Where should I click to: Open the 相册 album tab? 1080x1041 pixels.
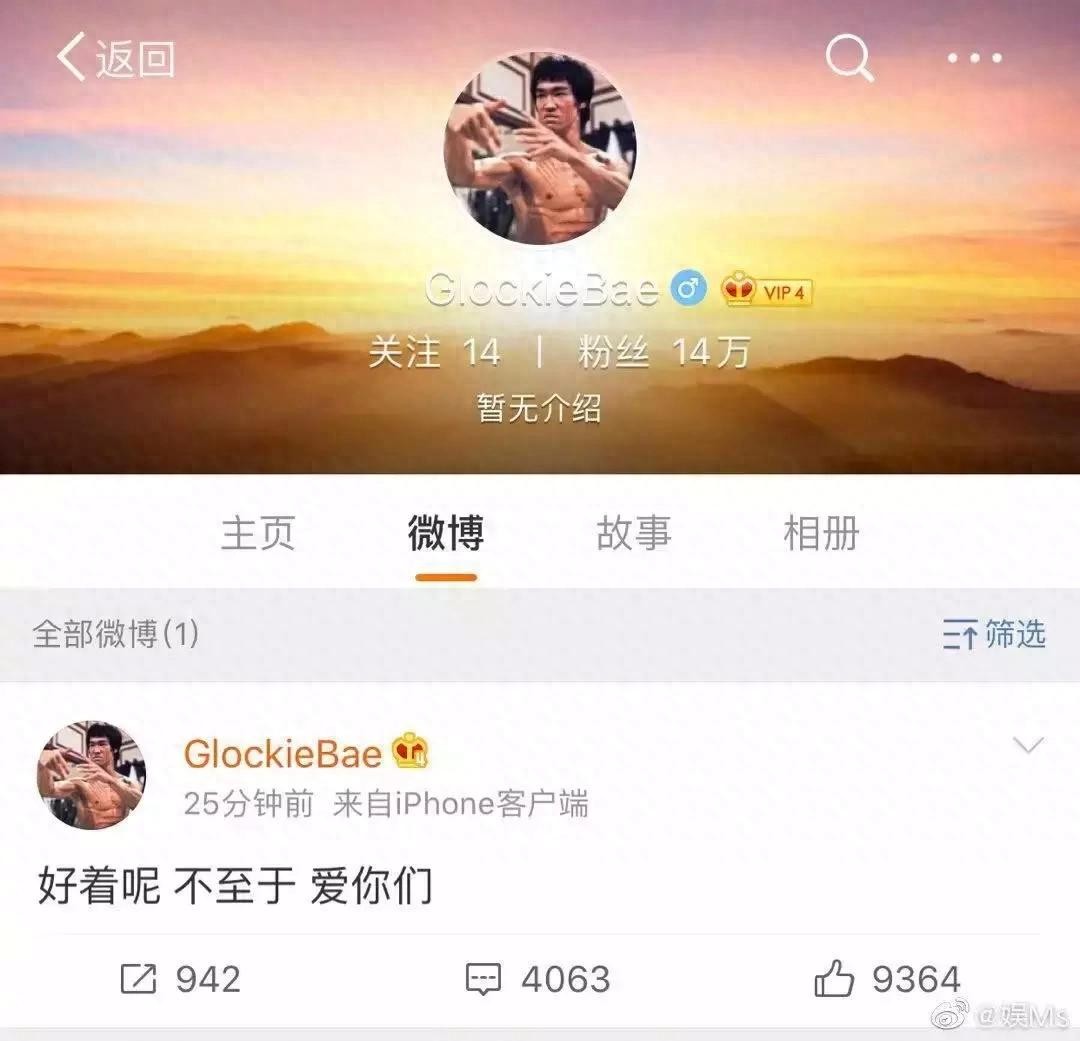pyautogui.click(x=821, y=533)
